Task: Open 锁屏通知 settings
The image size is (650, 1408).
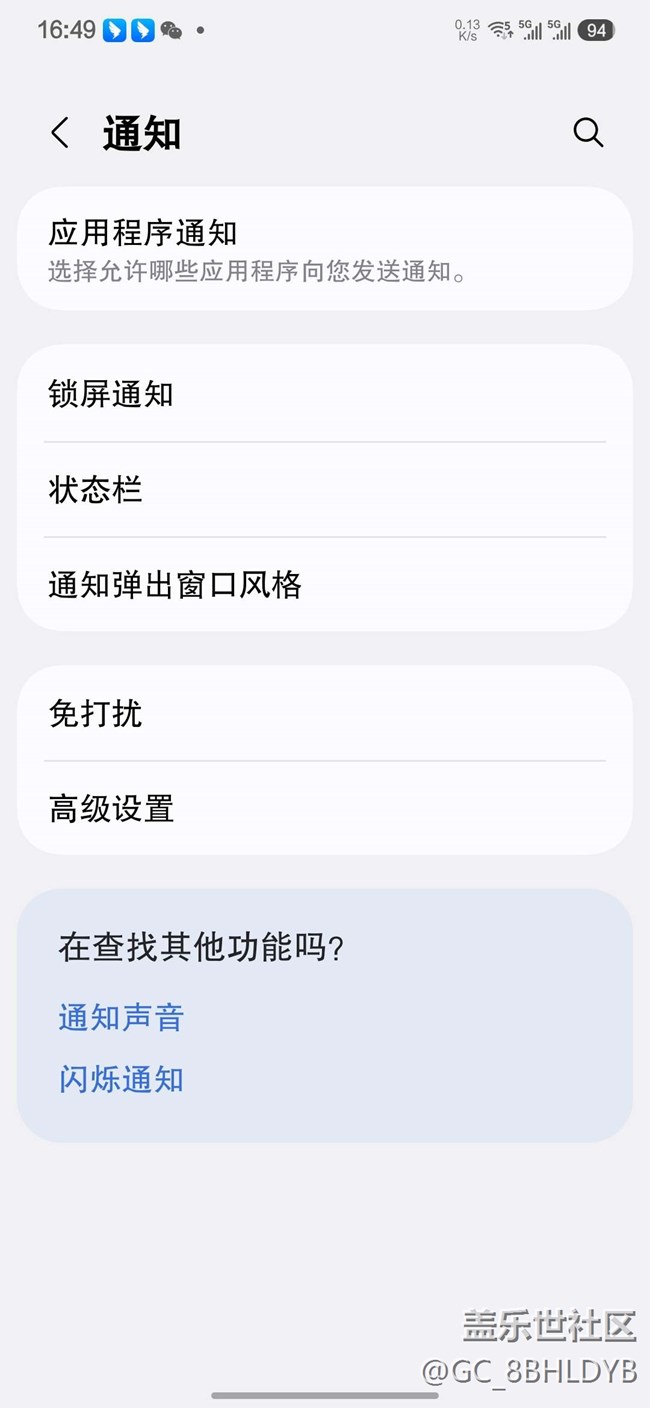Action: [x=325, y=394]
